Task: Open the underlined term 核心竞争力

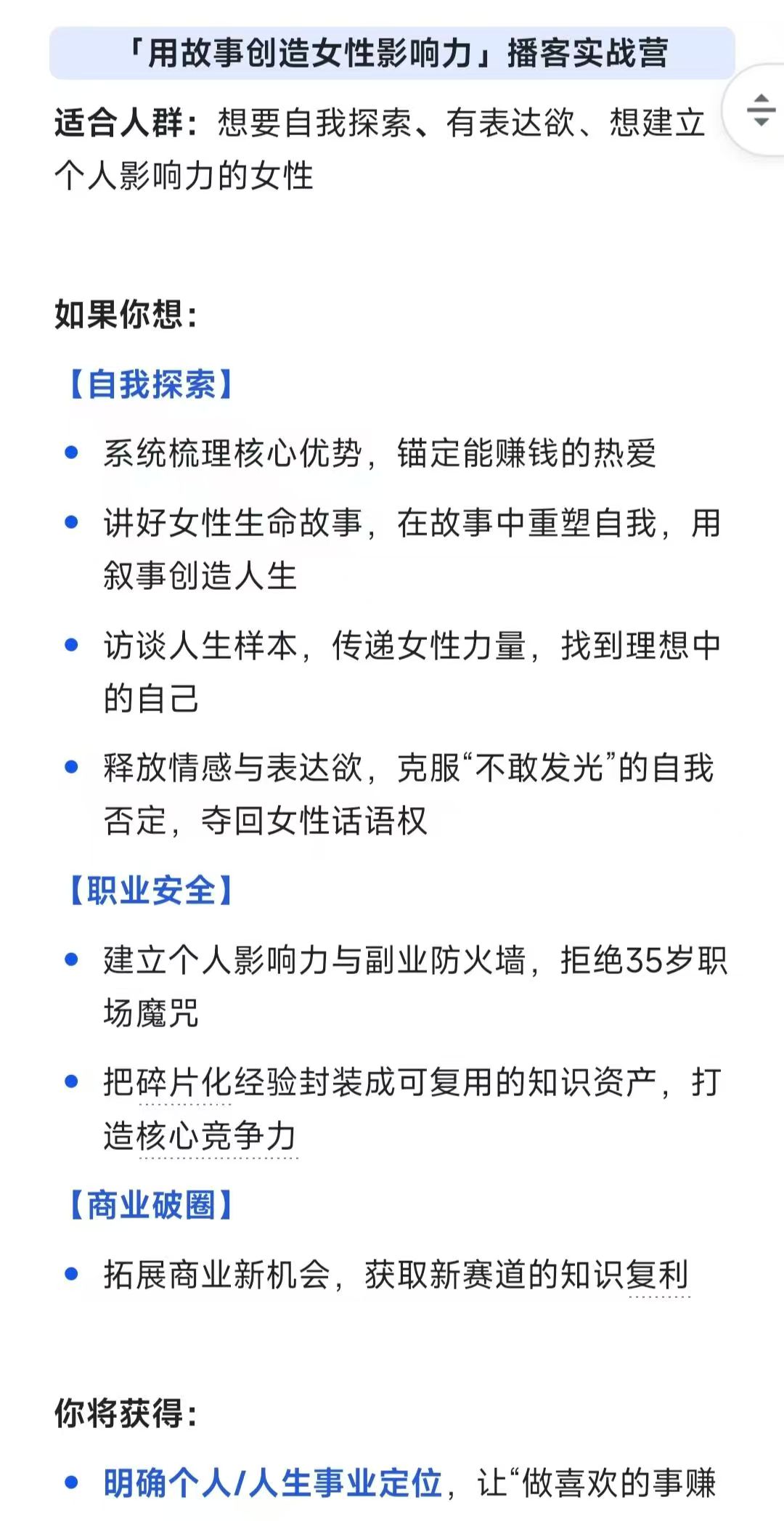Action: 217,1135
